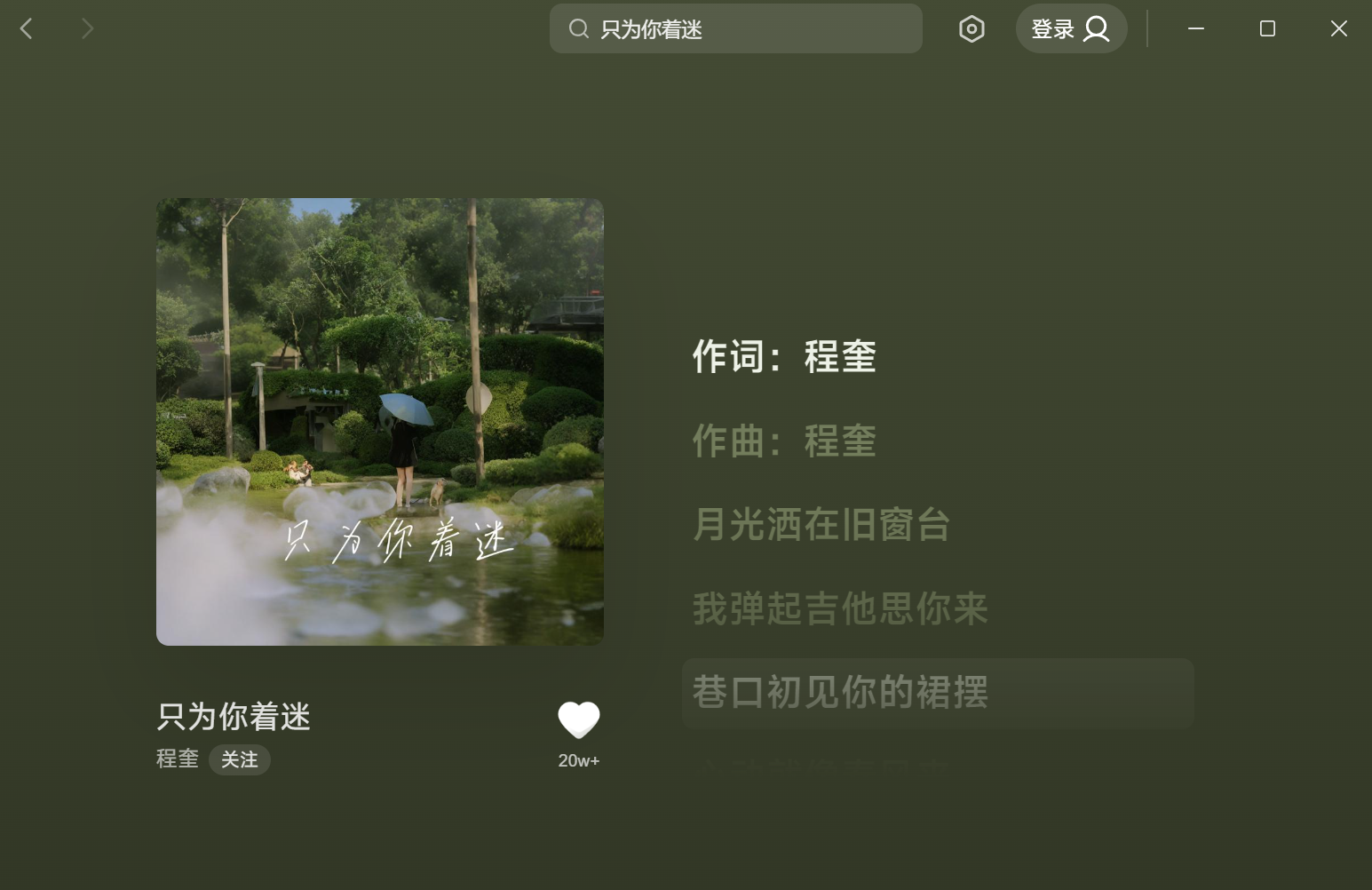Open the 只为你着迷 album cover
Image resolution: width=1372 pixels, height=890 pixels.
[380, 422]
